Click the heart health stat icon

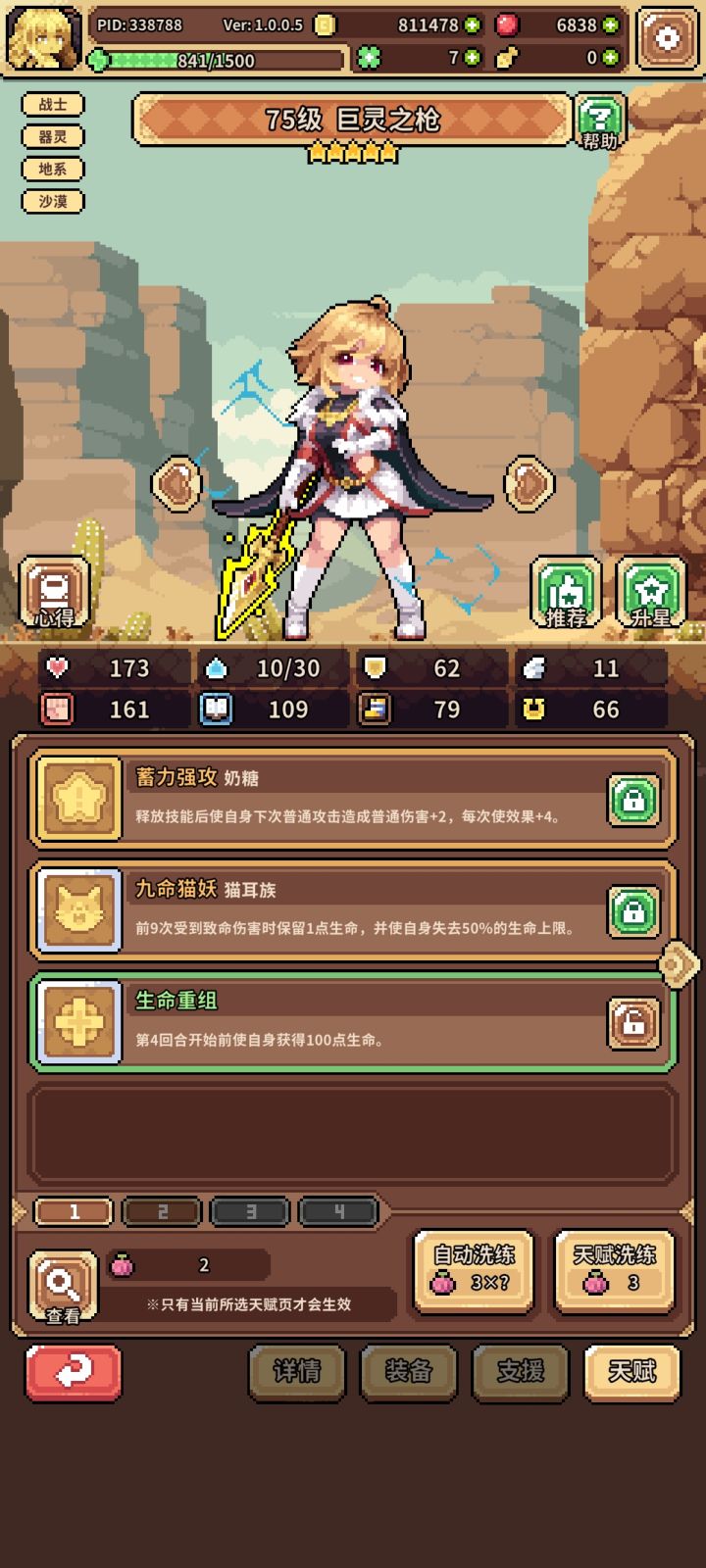(x=57, y=668)
